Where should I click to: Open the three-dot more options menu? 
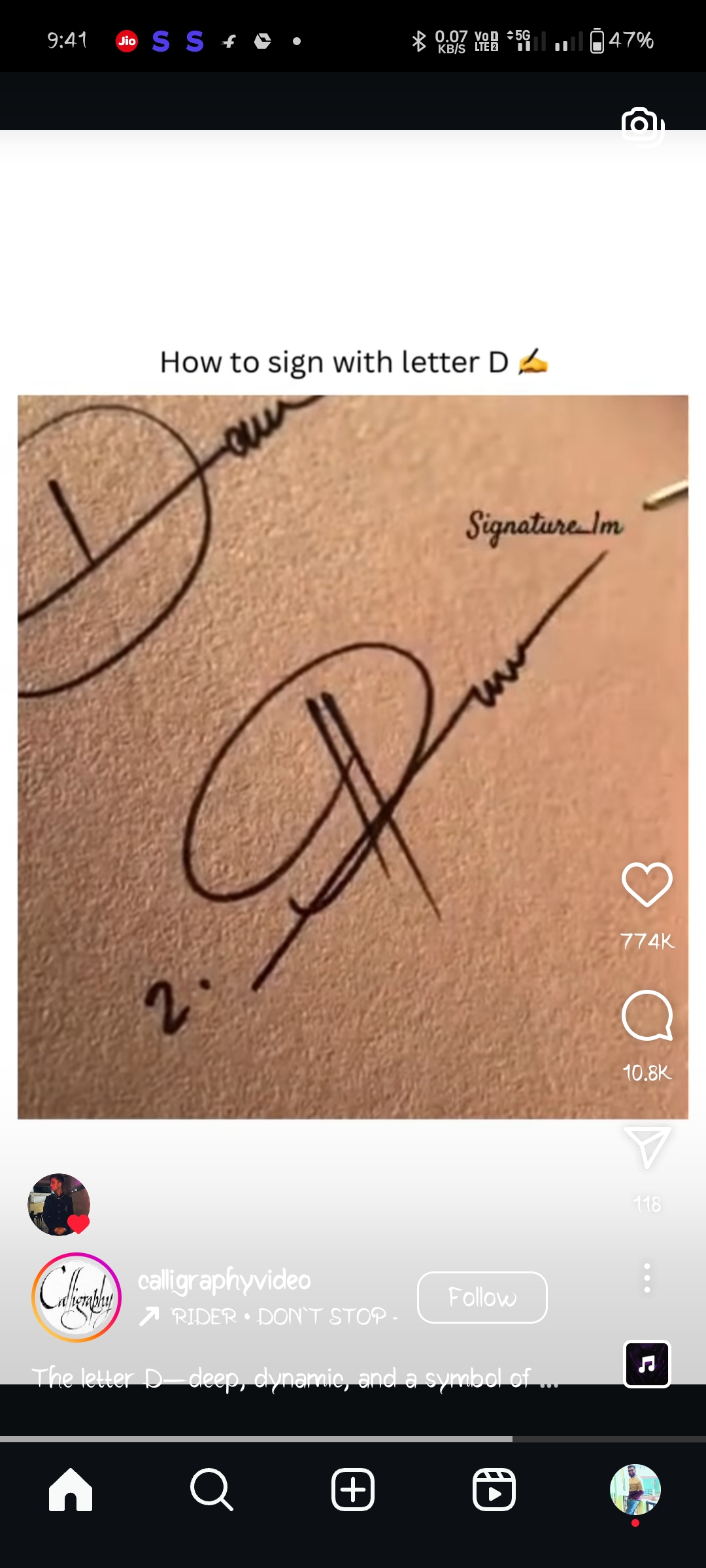(x=647, y=1277)
